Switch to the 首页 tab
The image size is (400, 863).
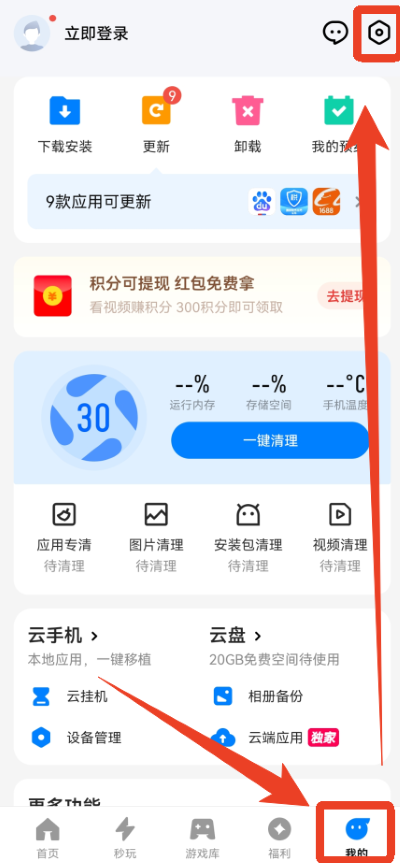(47, 838)
